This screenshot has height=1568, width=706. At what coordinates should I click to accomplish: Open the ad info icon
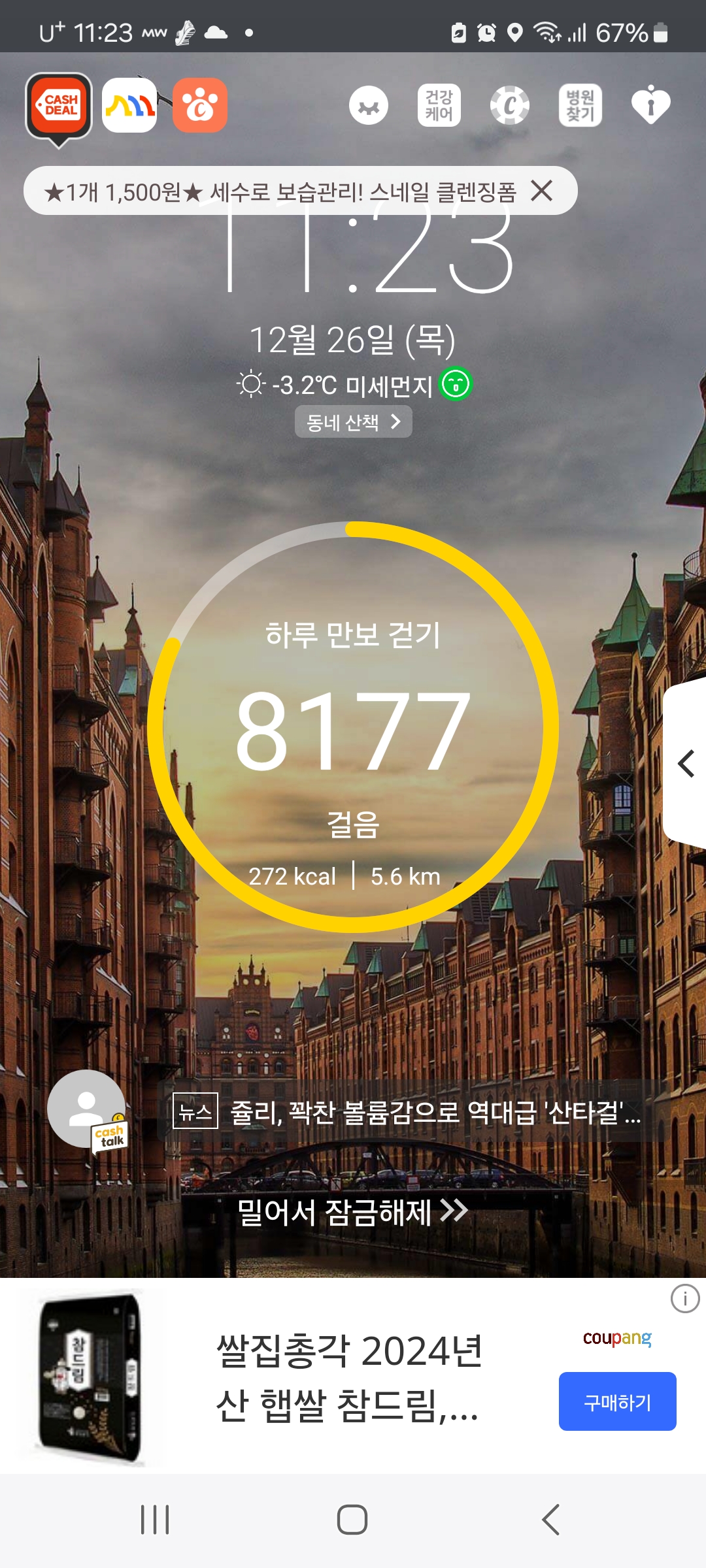pos(684,1299)
